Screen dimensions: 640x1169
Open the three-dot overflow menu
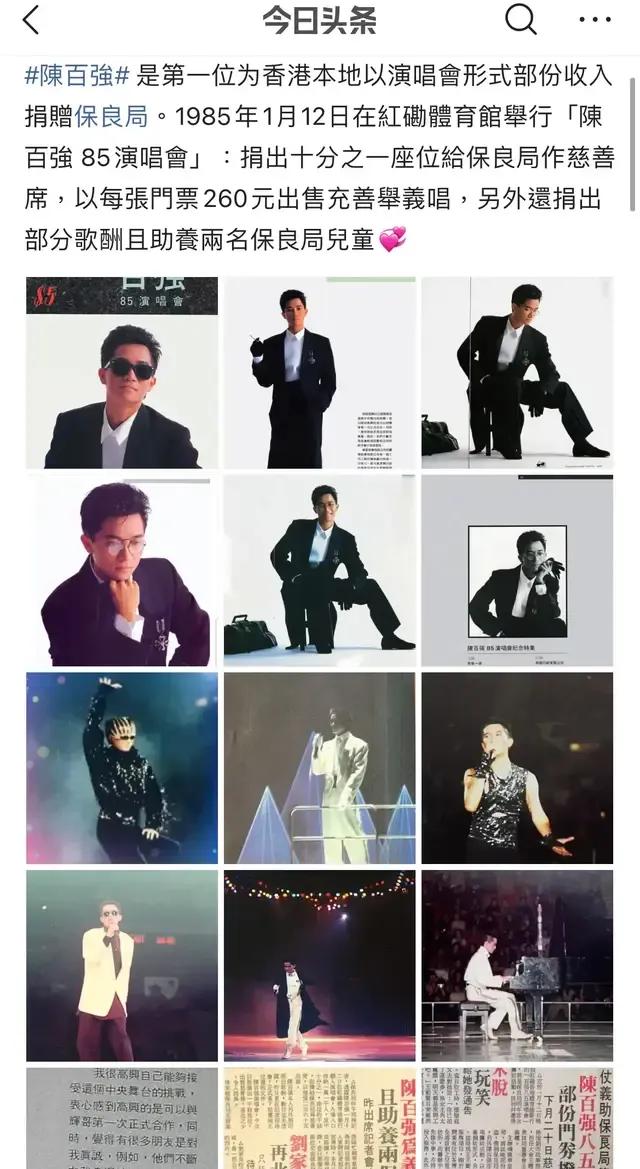(595, 20)
